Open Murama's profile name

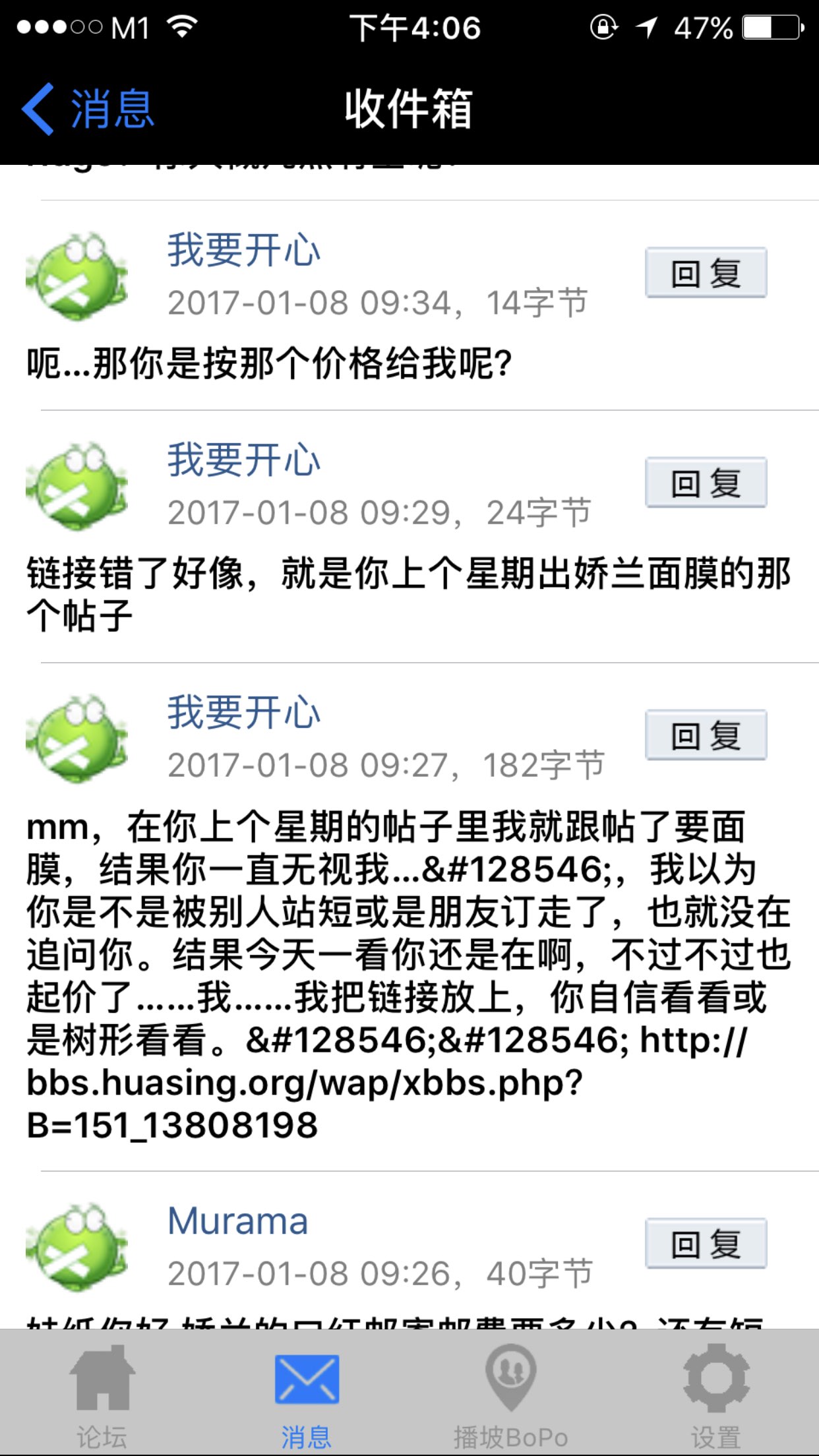[x=238, y=1221]
